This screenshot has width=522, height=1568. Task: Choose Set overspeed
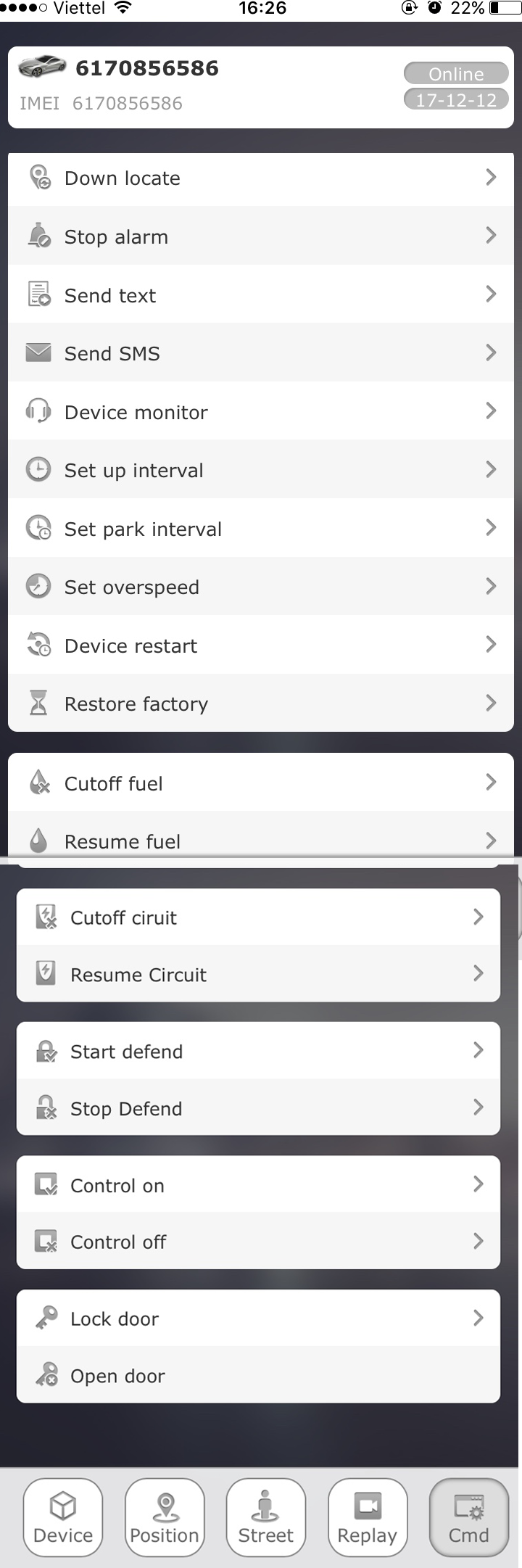261,587
